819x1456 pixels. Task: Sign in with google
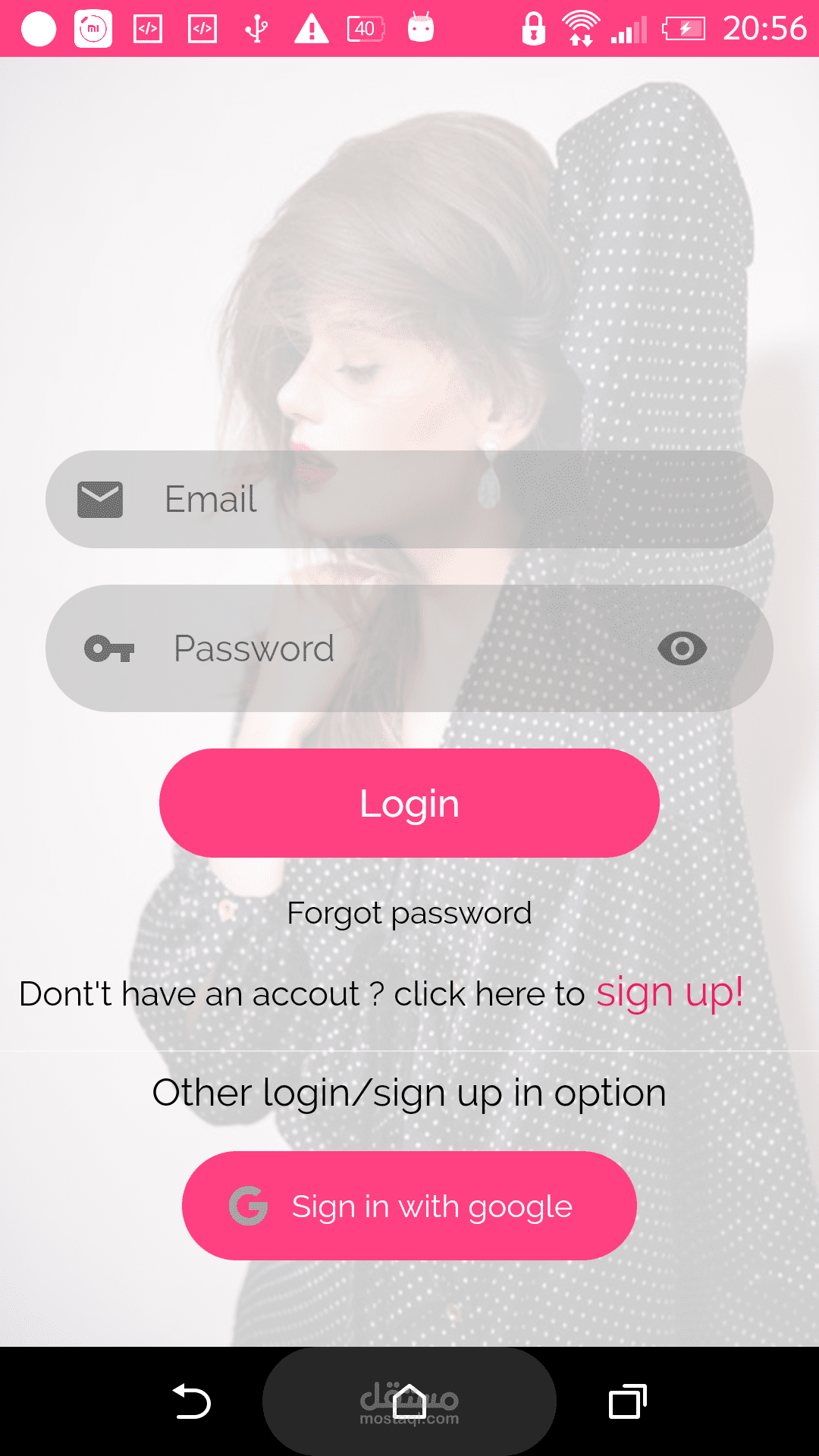pos(409,1206)
